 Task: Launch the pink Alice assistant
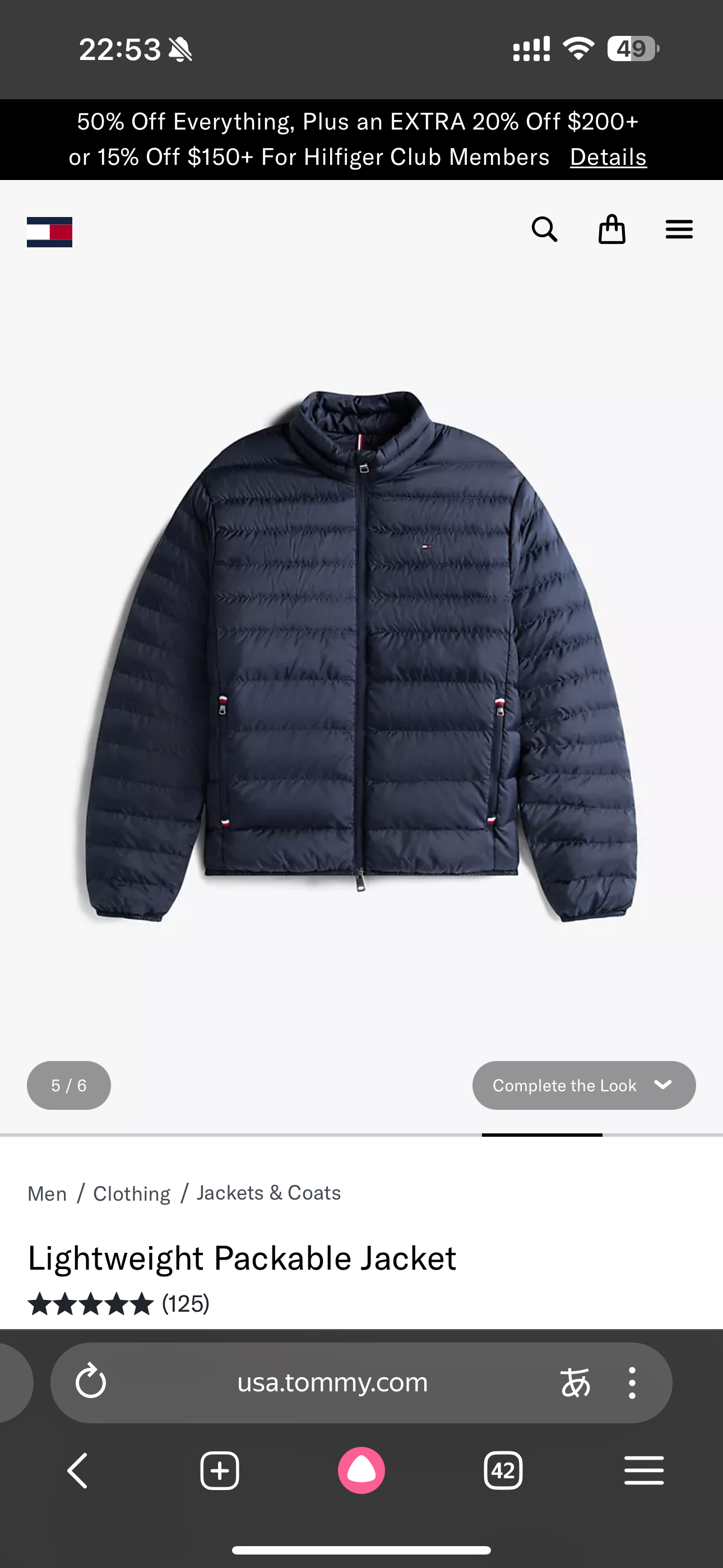click(361, 1470)
